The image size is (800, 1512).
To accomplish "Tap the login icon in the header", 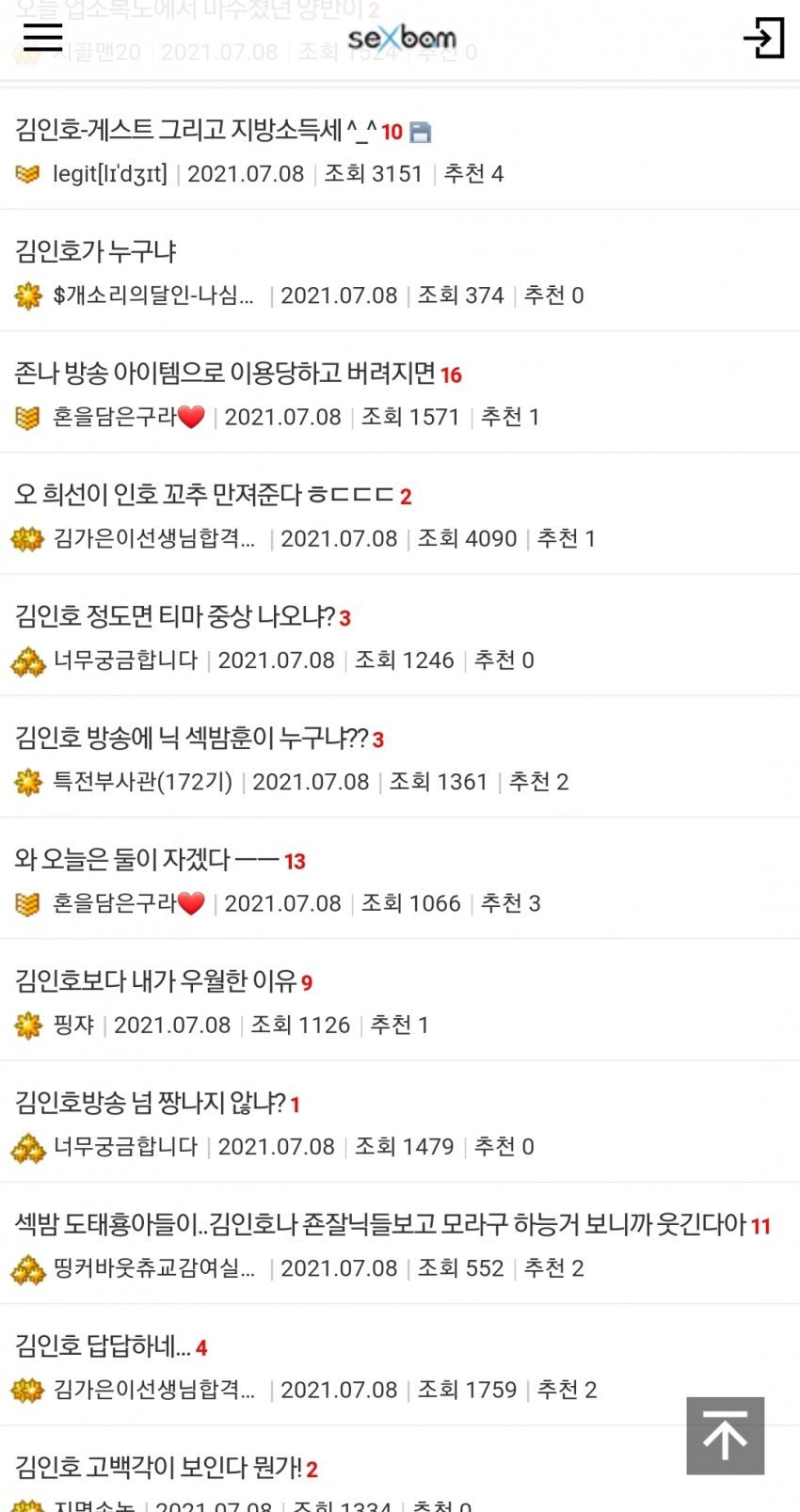I will pos(763,38).
